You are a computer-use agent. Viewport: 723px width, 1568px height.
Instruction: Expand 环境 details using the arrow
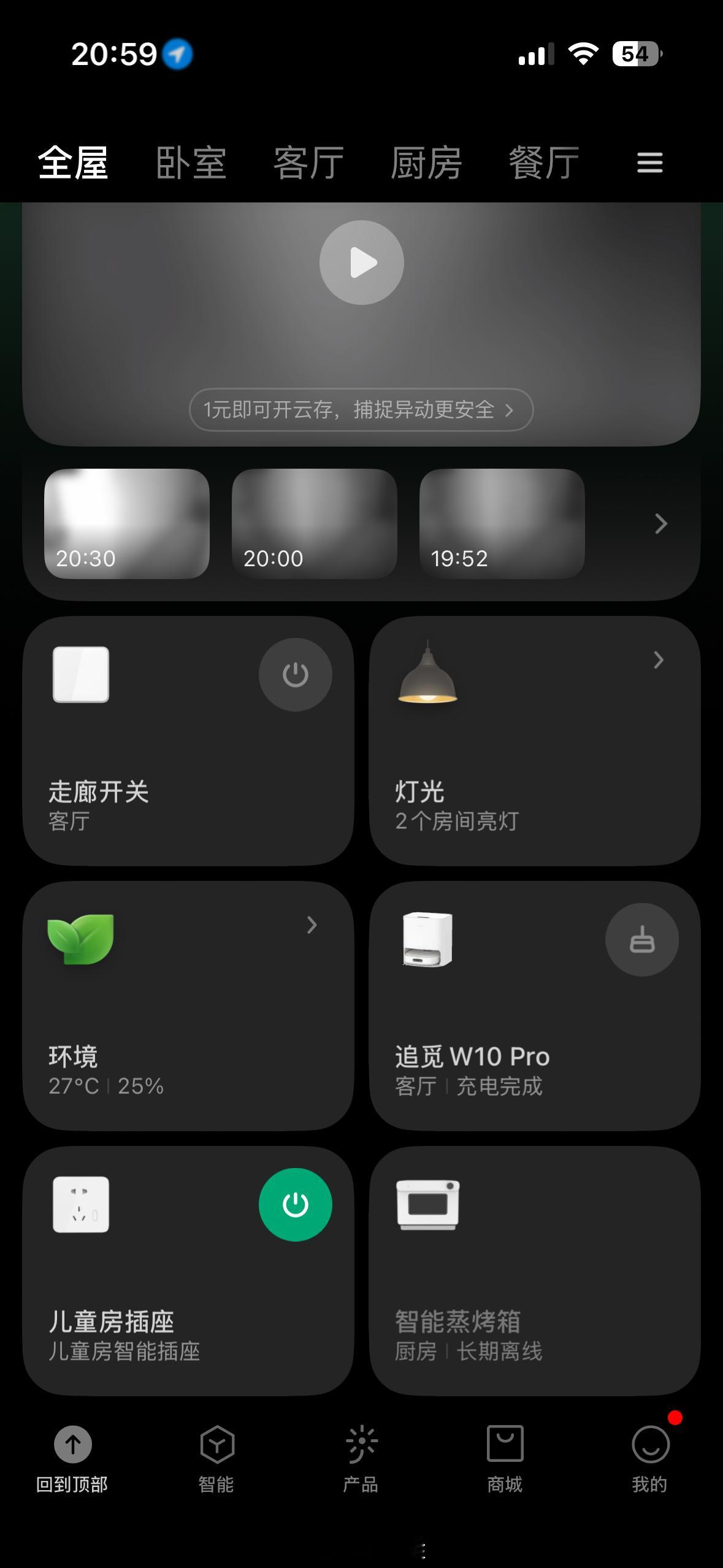pyautogui.click(x=312, y=926)
